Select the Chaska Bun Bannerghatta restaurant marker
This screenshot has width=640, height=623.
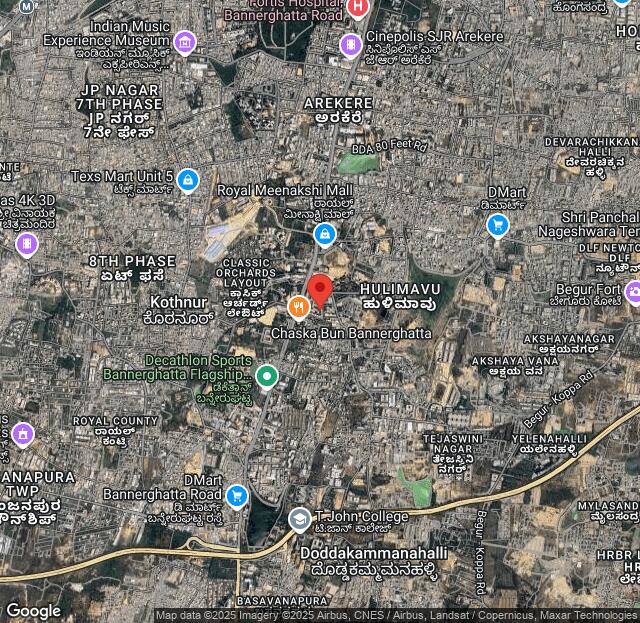[298, 307]
